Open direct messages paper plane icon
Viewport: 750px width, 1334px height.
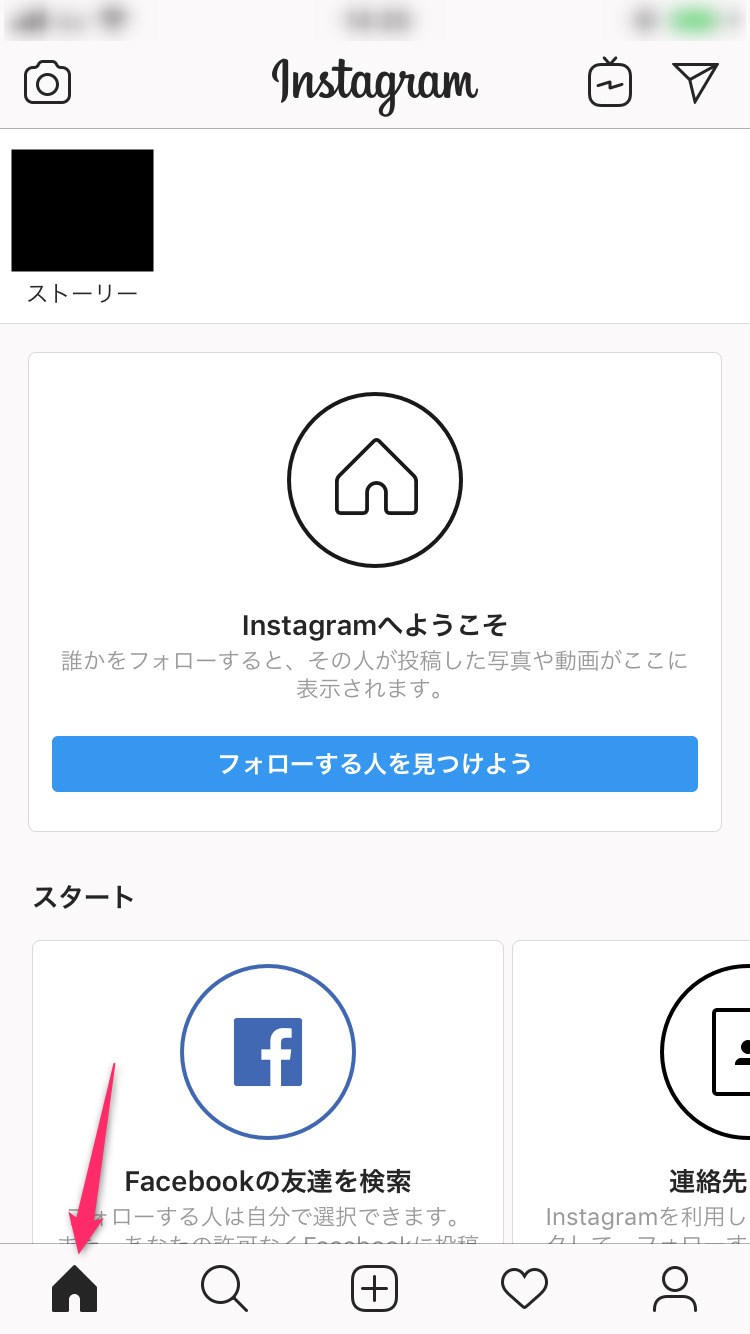click(x=695, y=82)
